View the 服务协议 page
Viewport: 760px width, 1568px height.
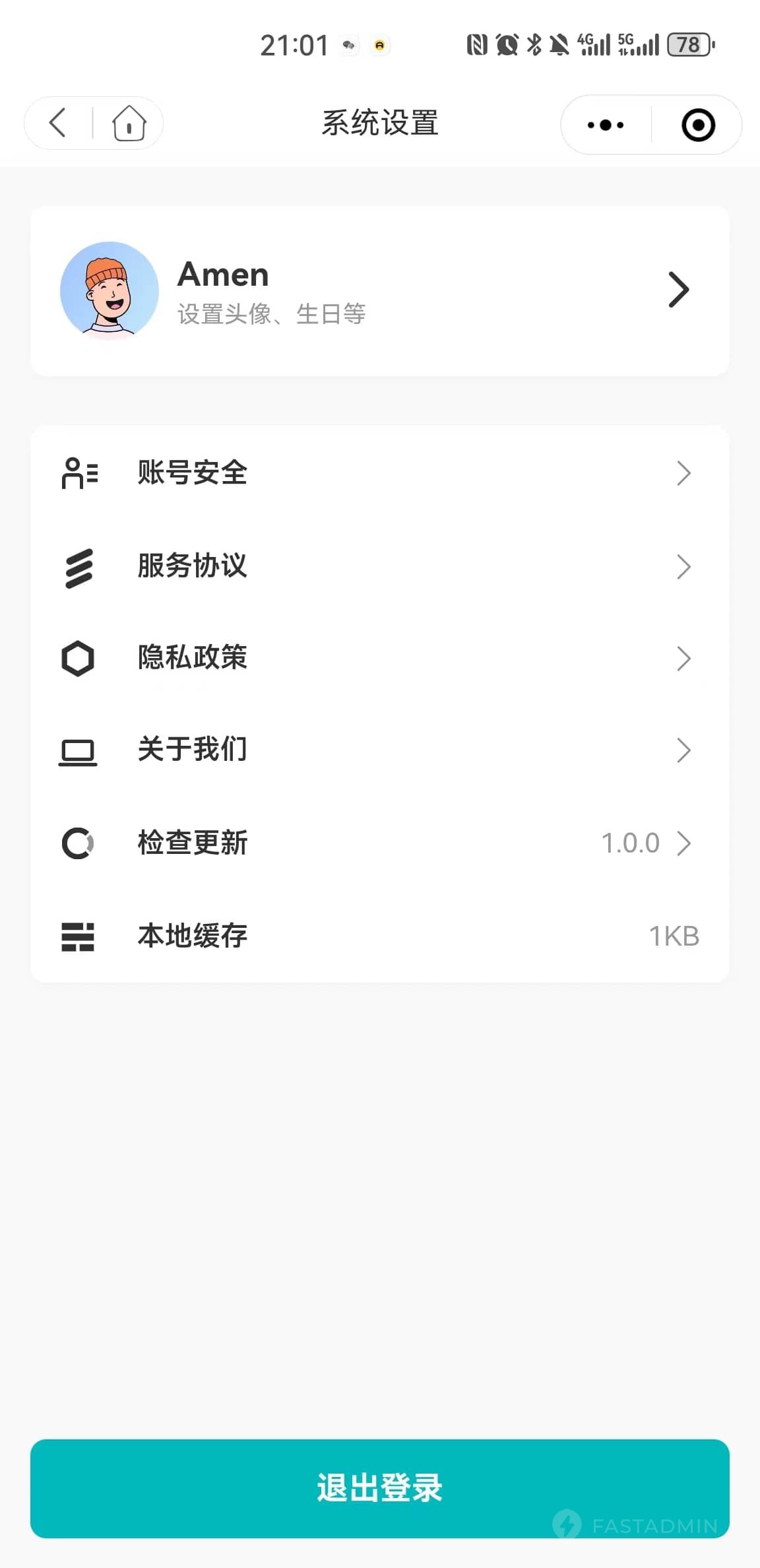point(380,566)
